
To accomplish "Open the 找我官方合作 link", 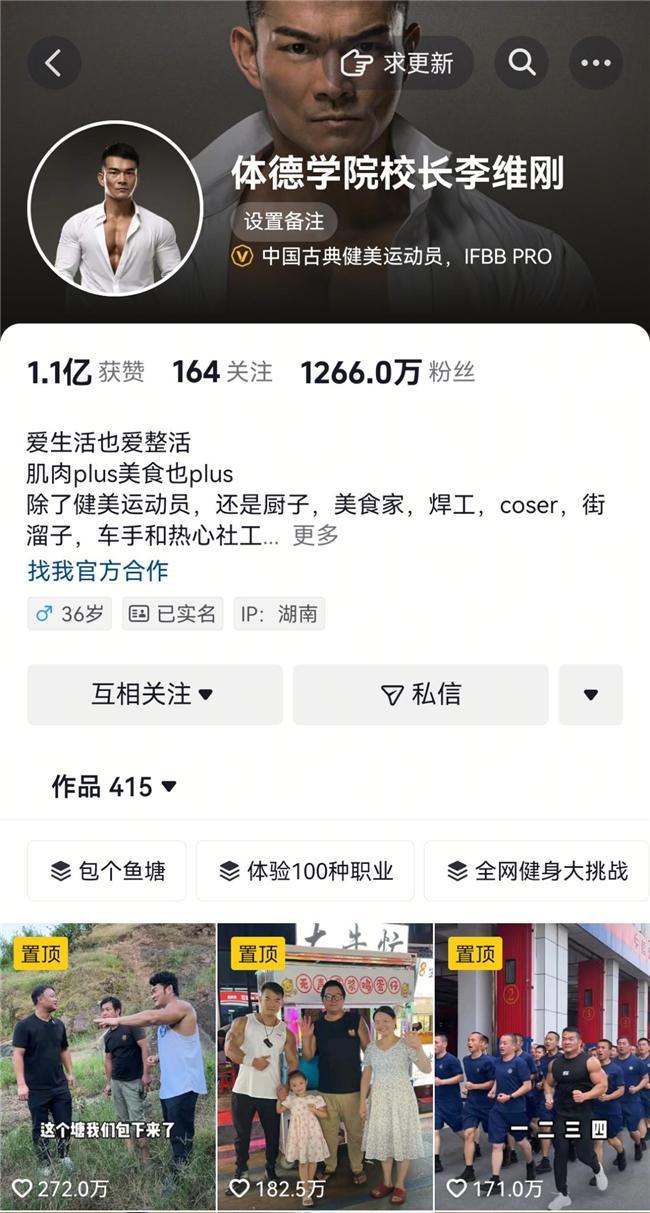I will coord(98,571).
